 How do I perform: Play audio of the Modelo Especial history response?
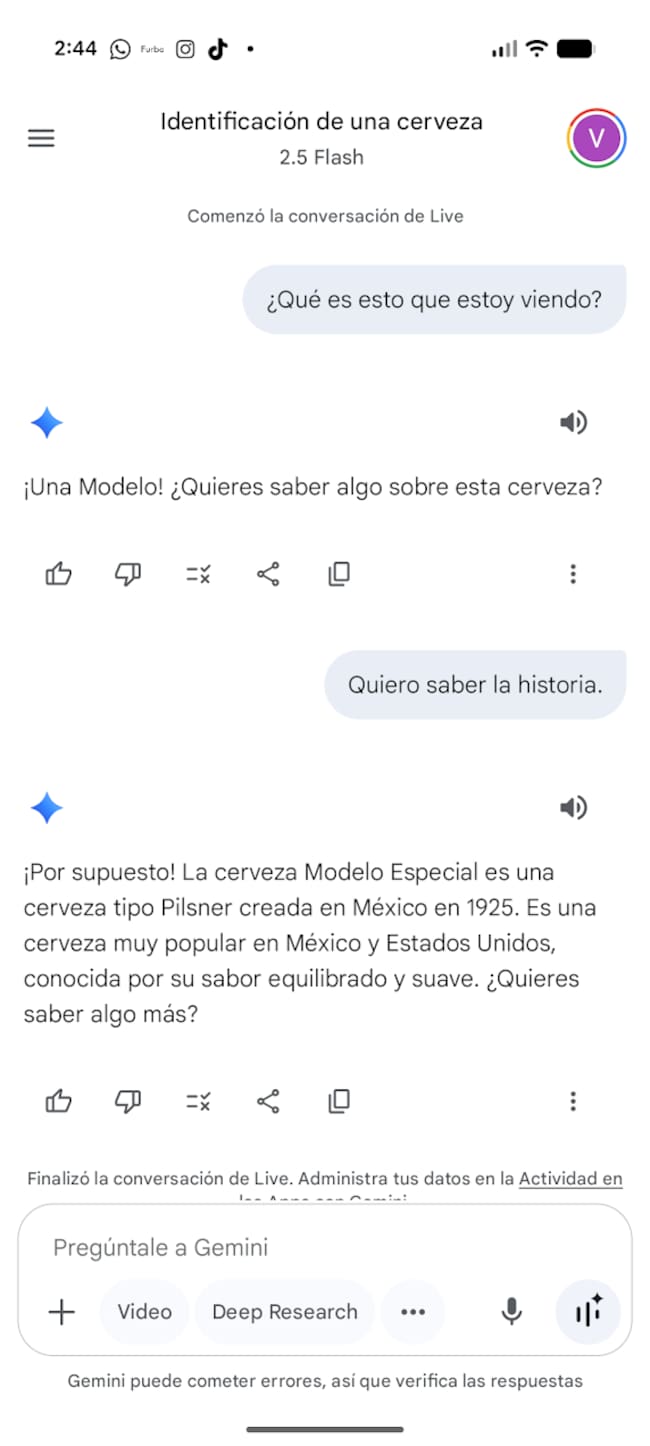[573, 808]
